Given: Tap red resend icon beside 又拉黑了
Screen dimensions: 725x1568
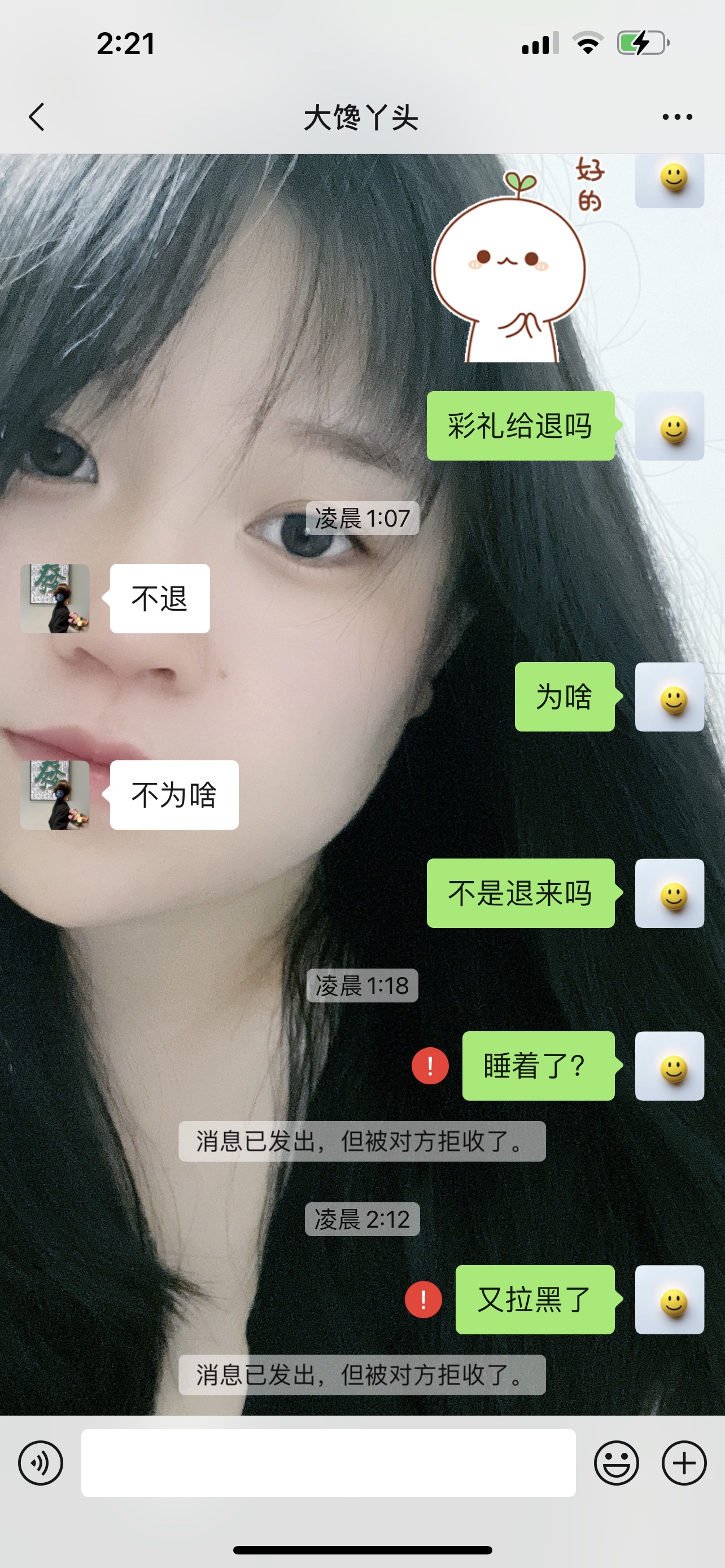Looking at the screenshot, I should tap(423, 1299).
